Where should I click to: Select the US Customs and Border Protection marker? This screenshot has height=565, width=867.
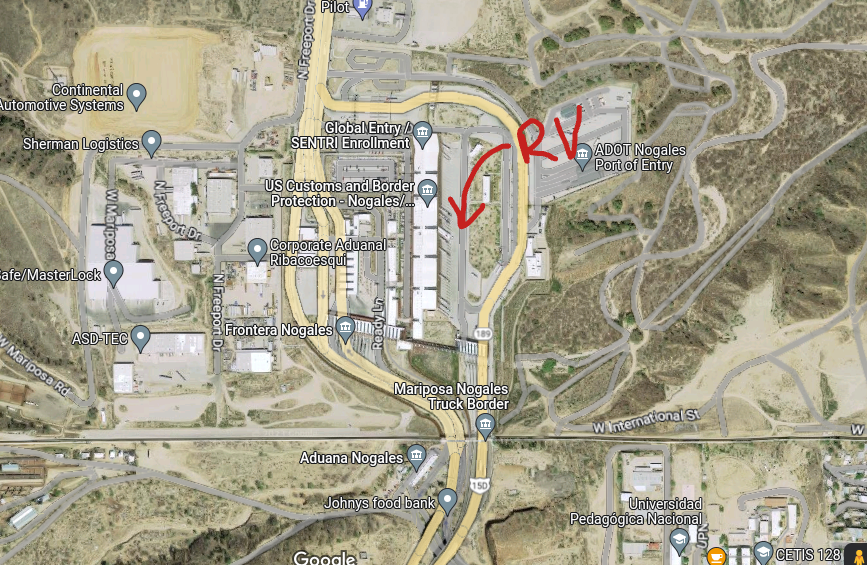pos(428,189)
